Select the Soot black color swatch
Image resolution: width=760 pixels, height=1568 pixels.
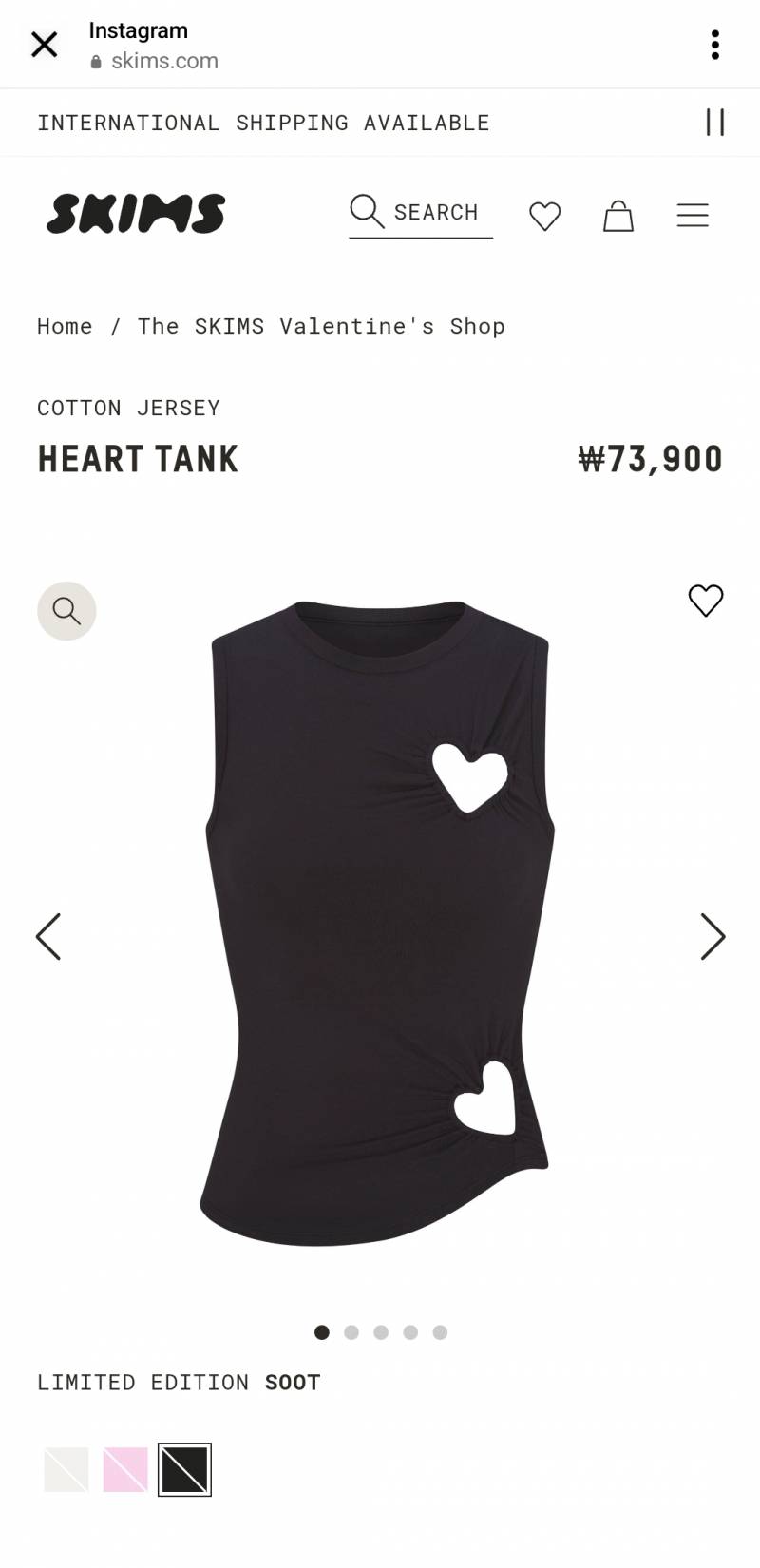(x=184, y=1469)
